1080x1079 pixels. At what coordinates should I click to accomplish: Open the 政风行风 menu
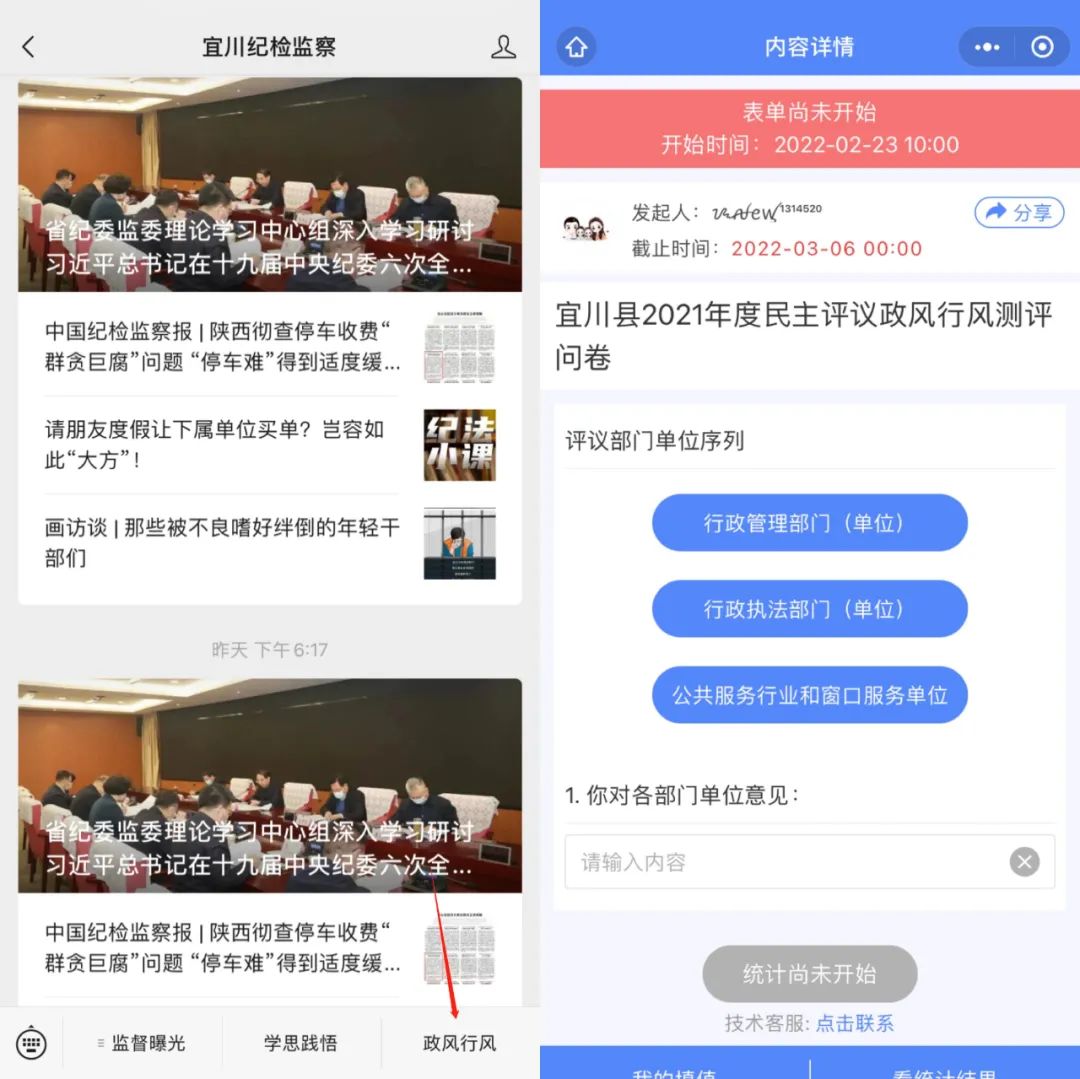tap(459, 1043)
